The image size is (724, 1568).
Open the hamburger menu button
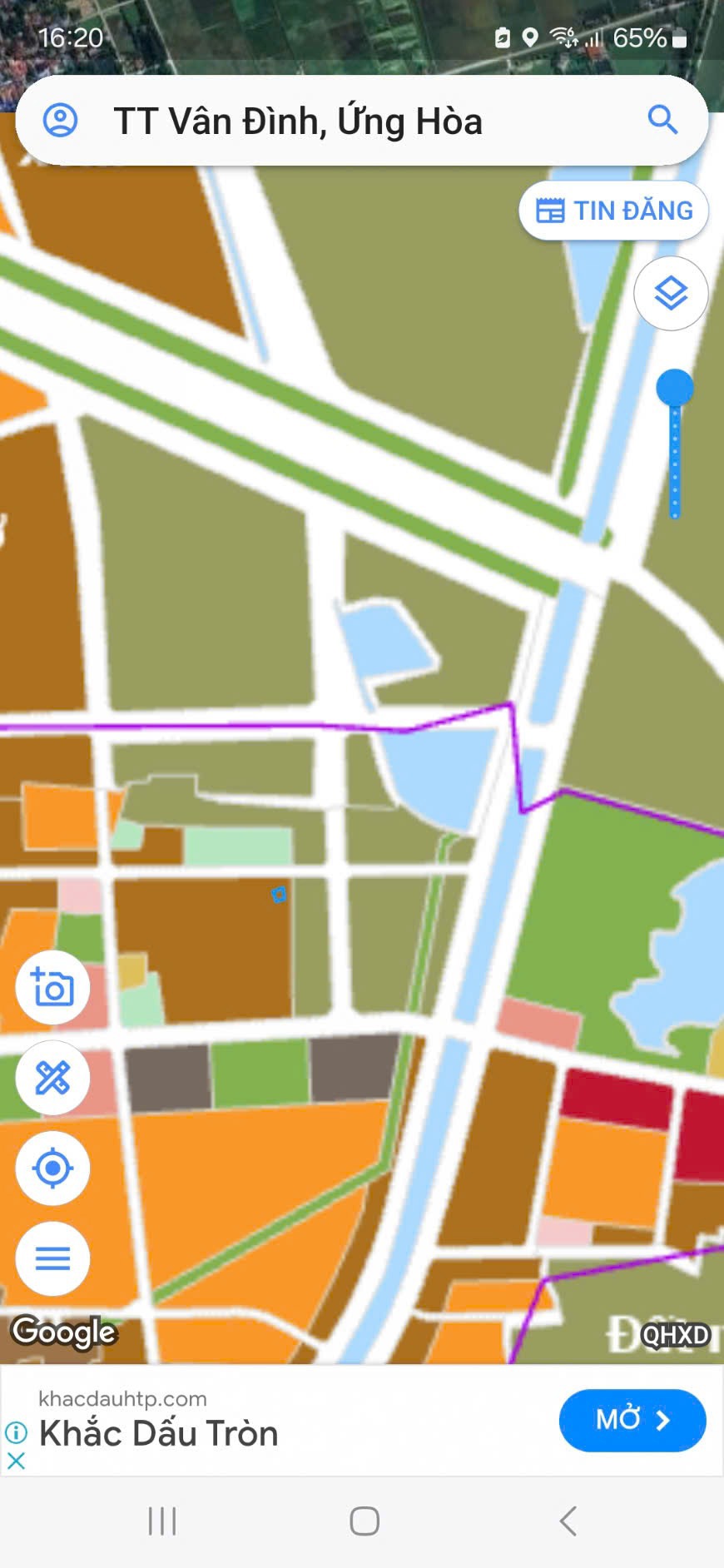[52, 1258]
